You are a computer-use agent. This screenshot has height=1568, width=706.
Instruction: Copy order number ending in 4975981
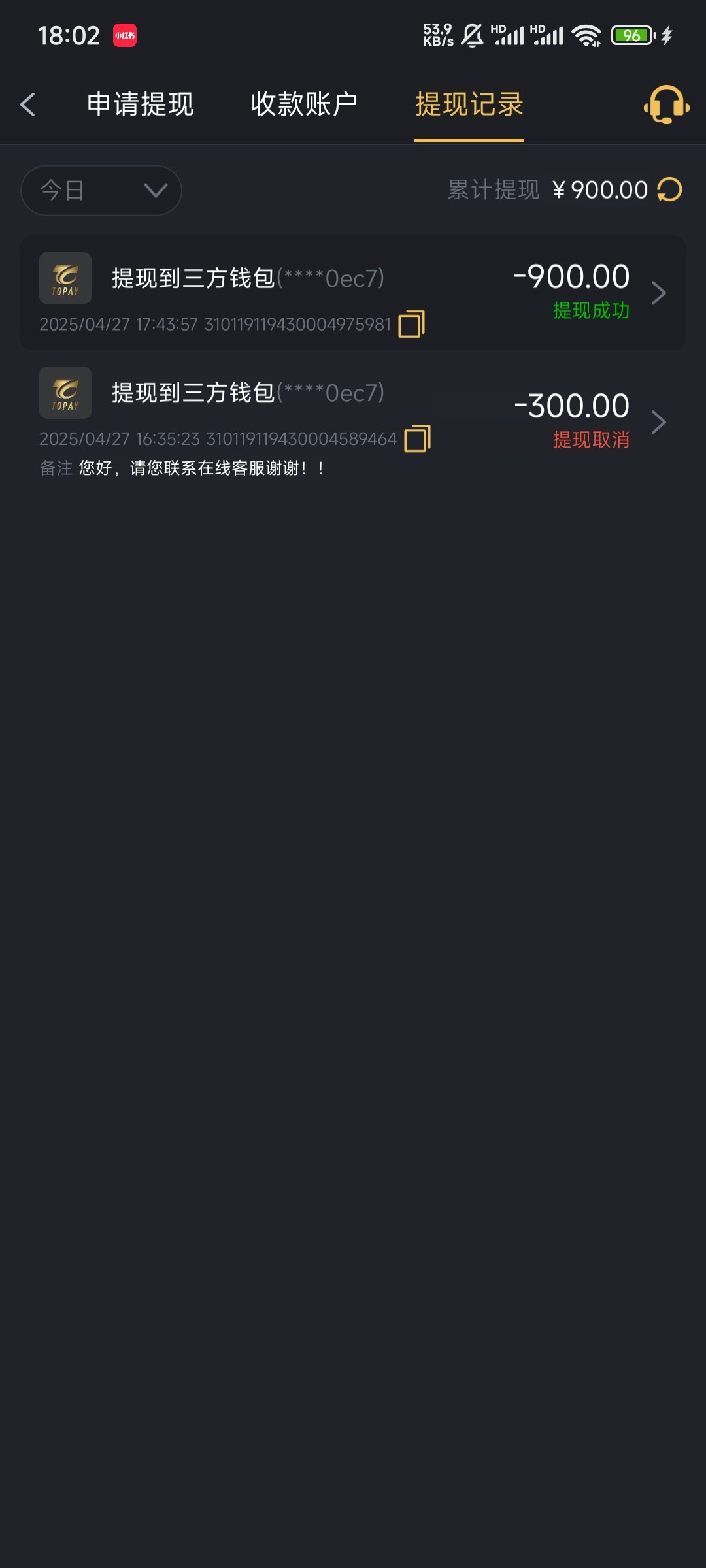pyautogui.click(x=412, y=324)
